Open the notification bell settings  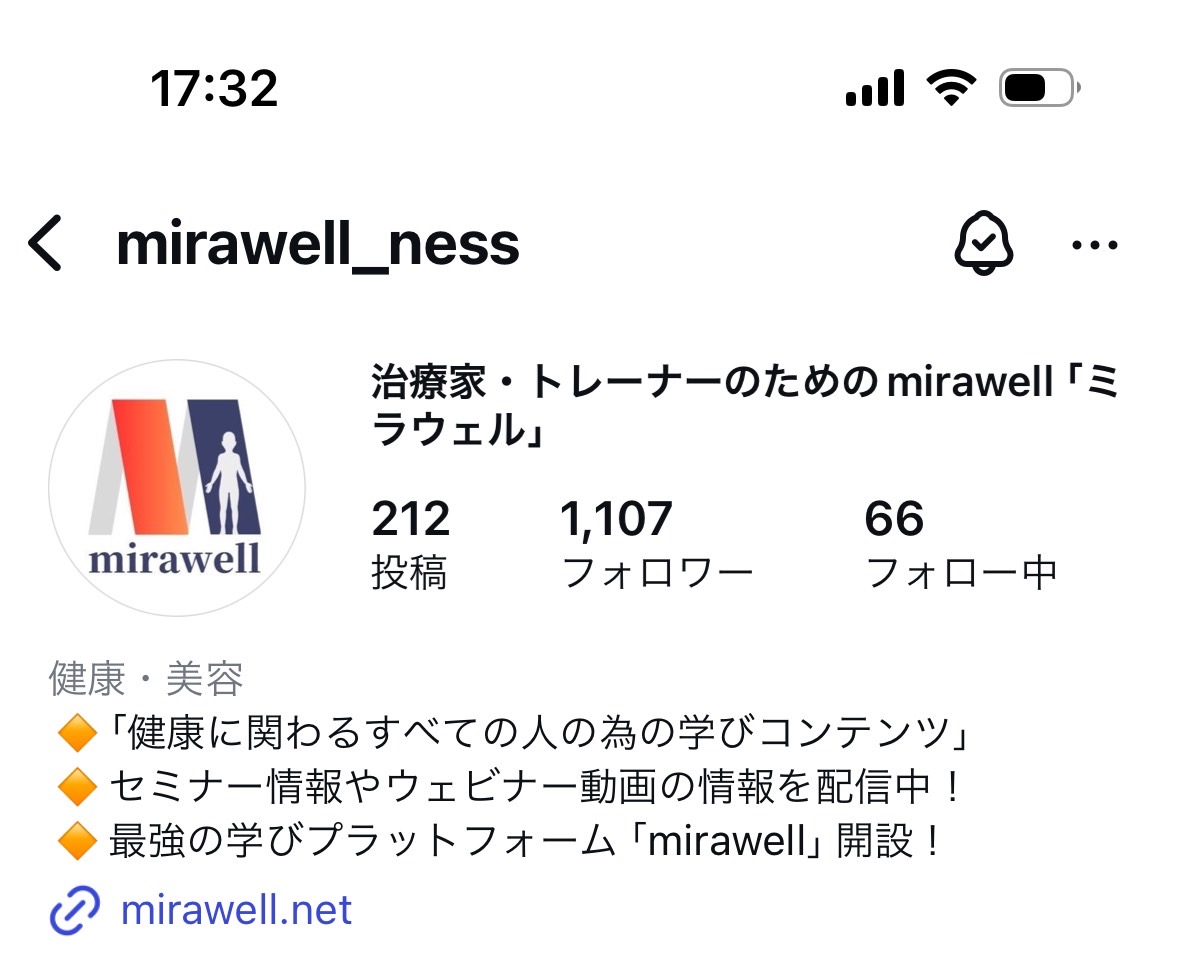click(x=984, y=243)
